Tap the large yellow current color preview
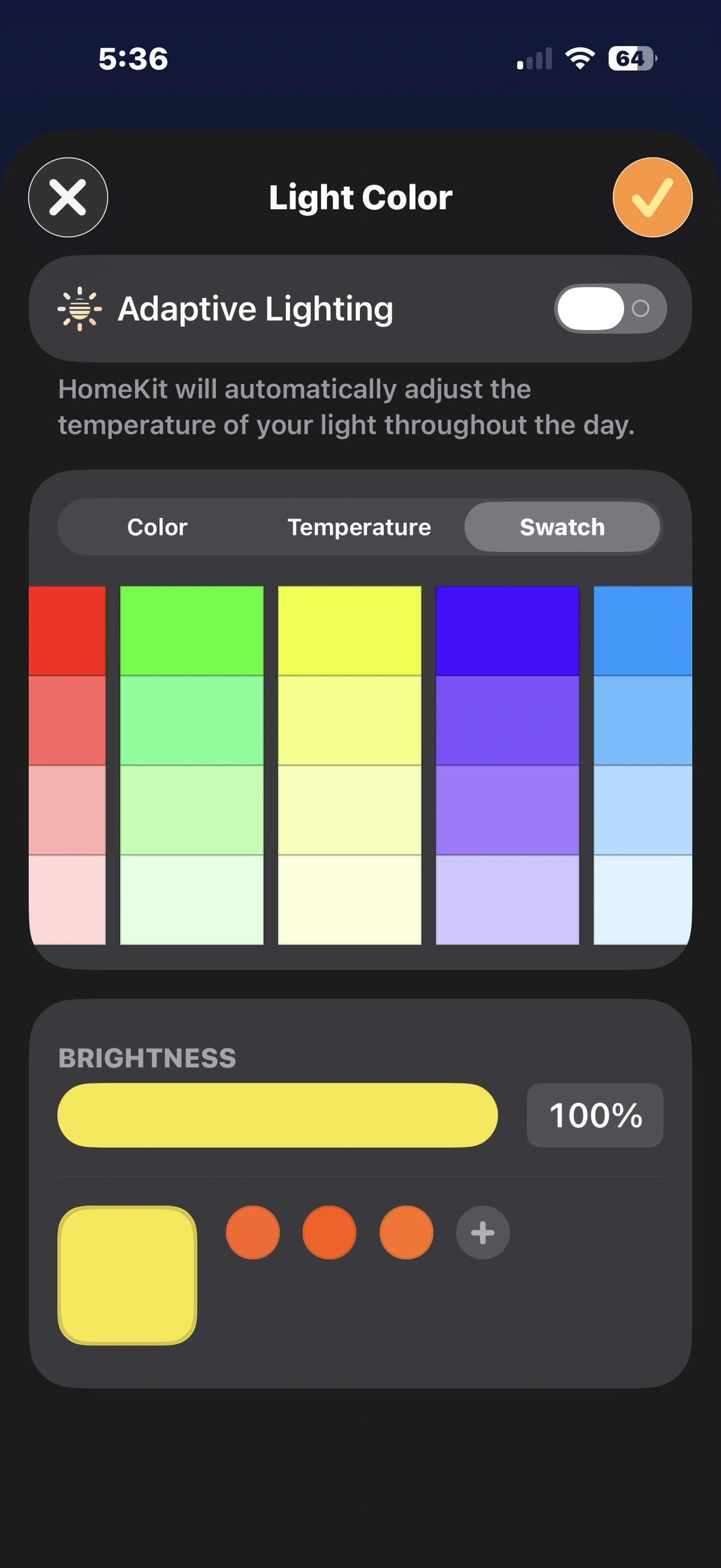The image size is (721, 1568). [127, 1275]
